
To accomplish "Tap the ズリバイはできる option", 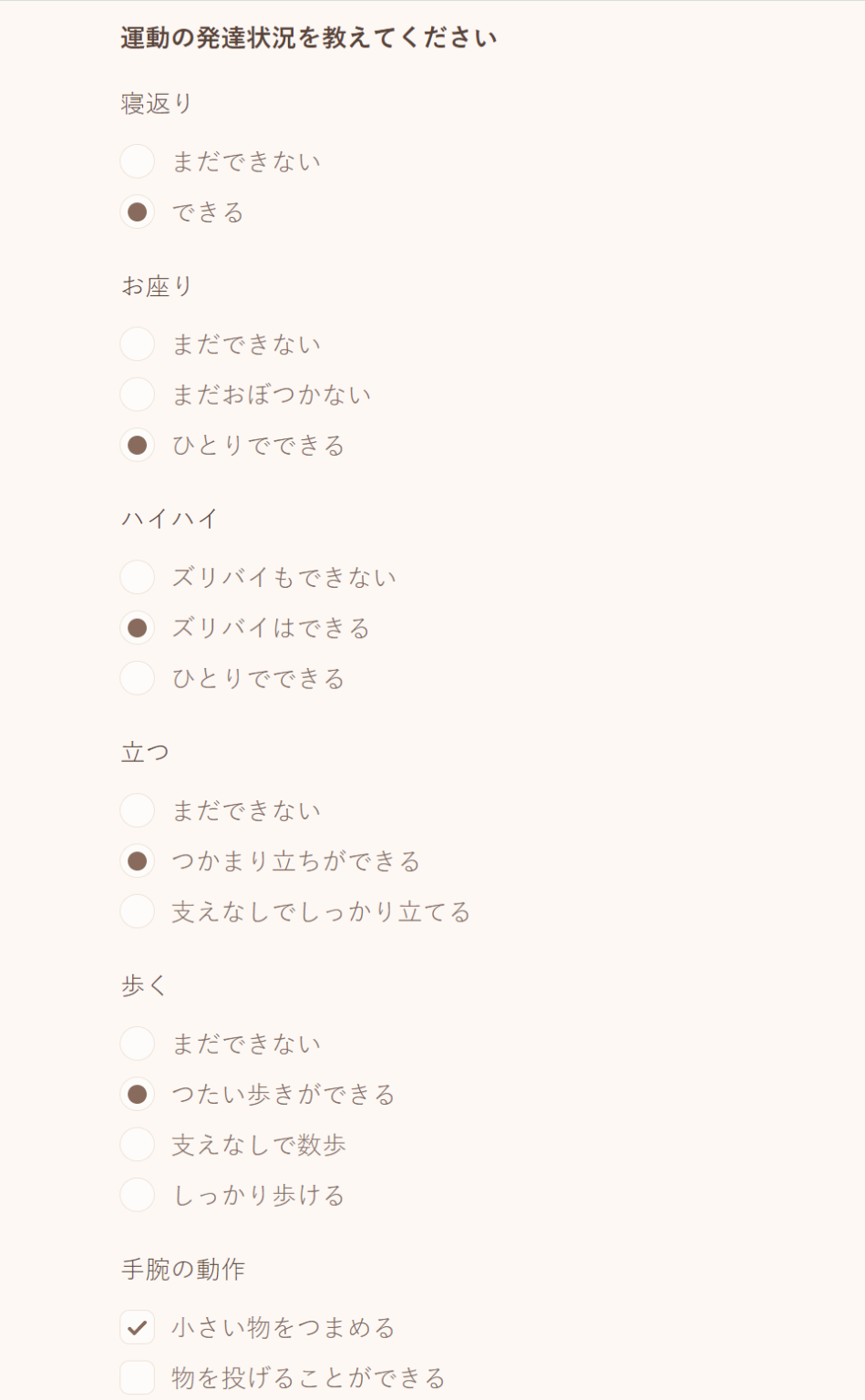I will (x=138, y=628).
